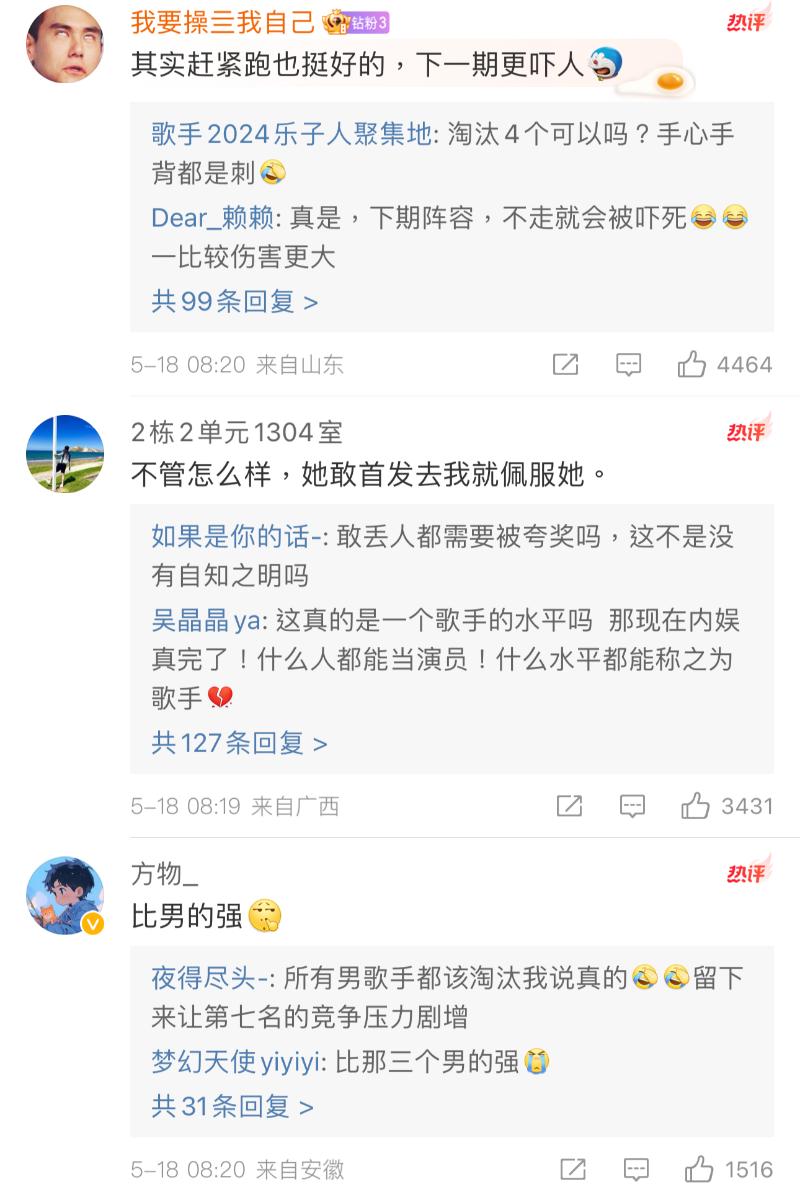Viewport: 800px width, 1200px height.
Task: Show the 共31条回复 replies
Action: (x=233, y=1106)
